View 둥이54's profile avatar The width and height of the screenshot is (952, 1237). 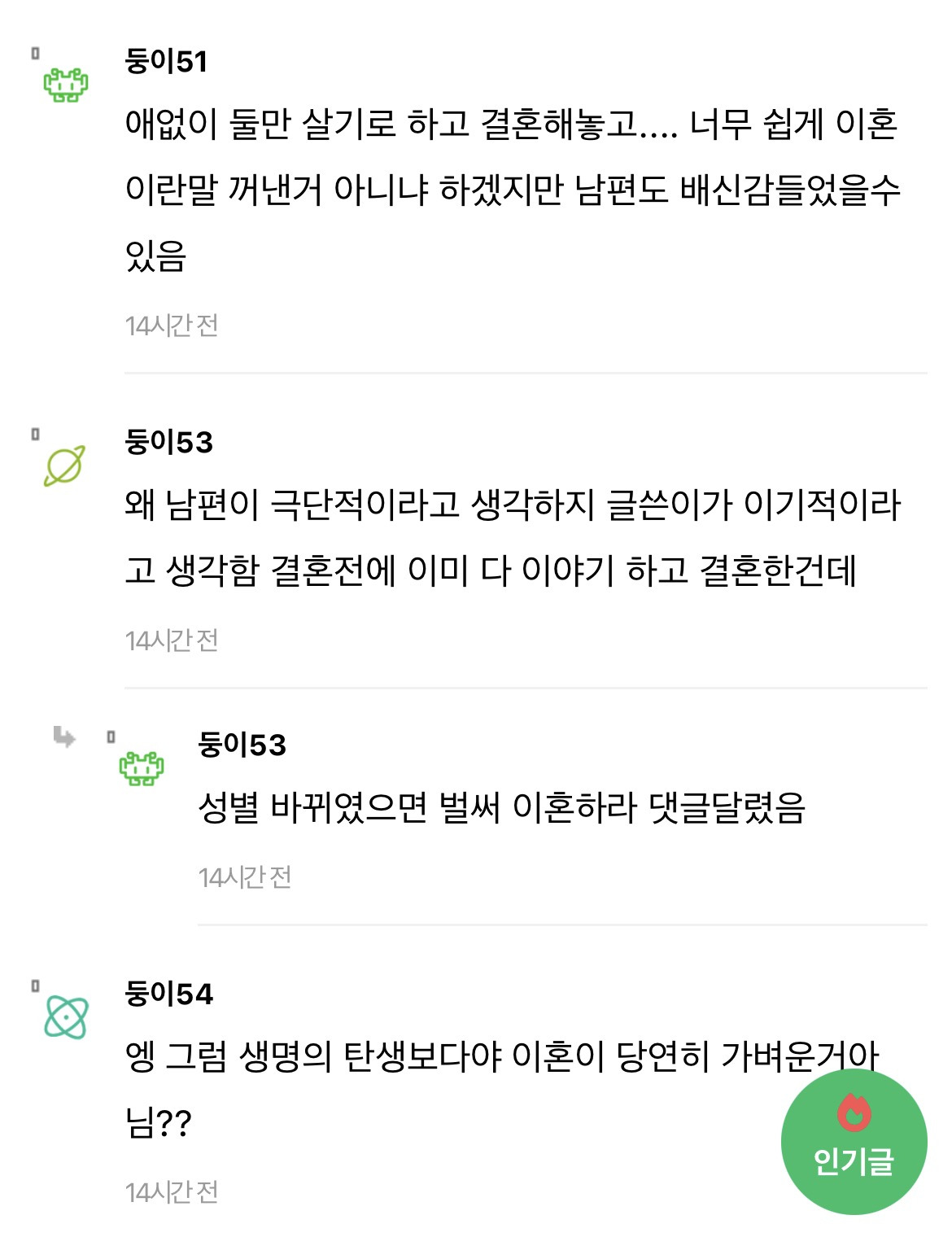pyautogui.click(x=66, y=1017)
